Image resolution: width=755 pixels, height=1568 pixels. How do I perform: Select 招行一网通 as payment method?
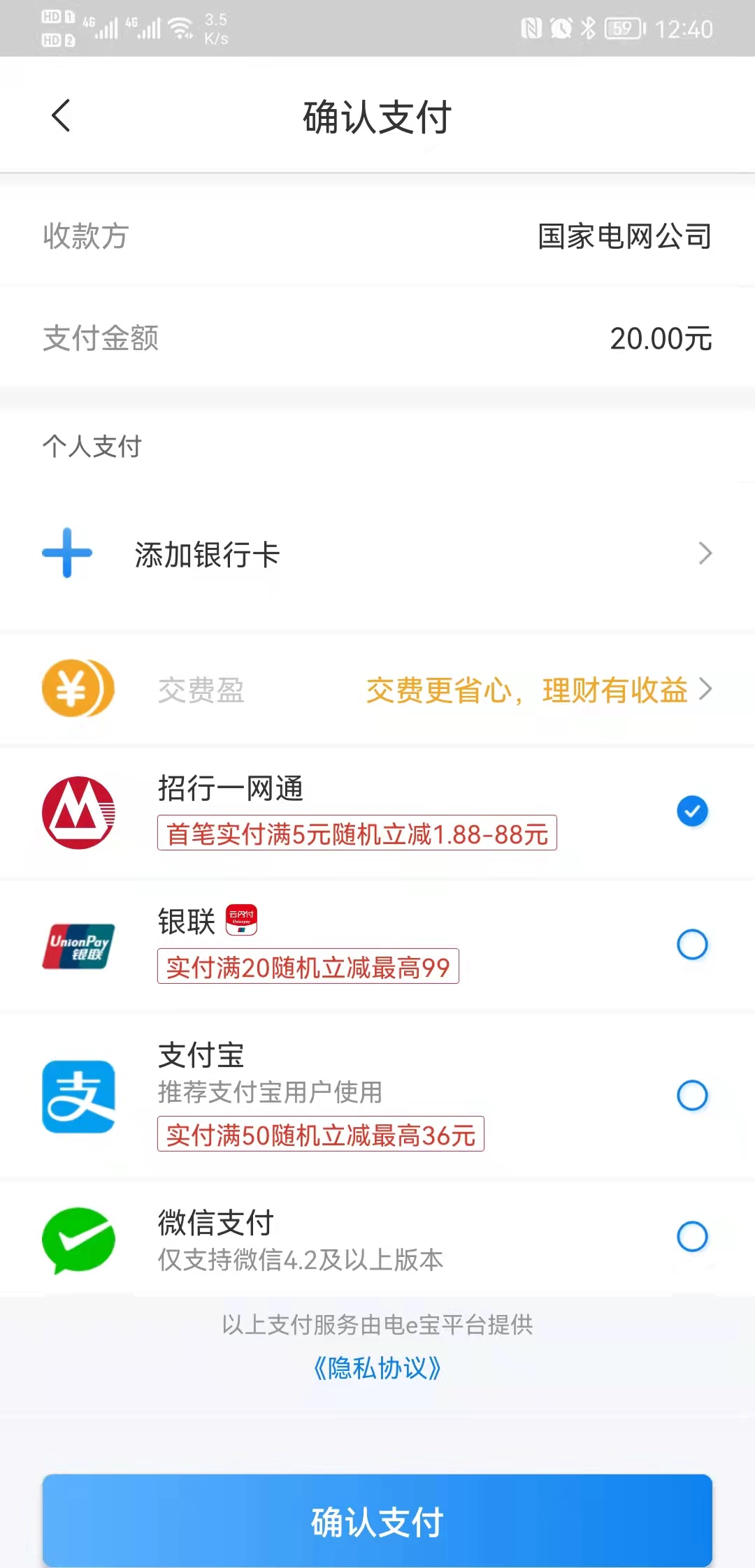(377, 812)
